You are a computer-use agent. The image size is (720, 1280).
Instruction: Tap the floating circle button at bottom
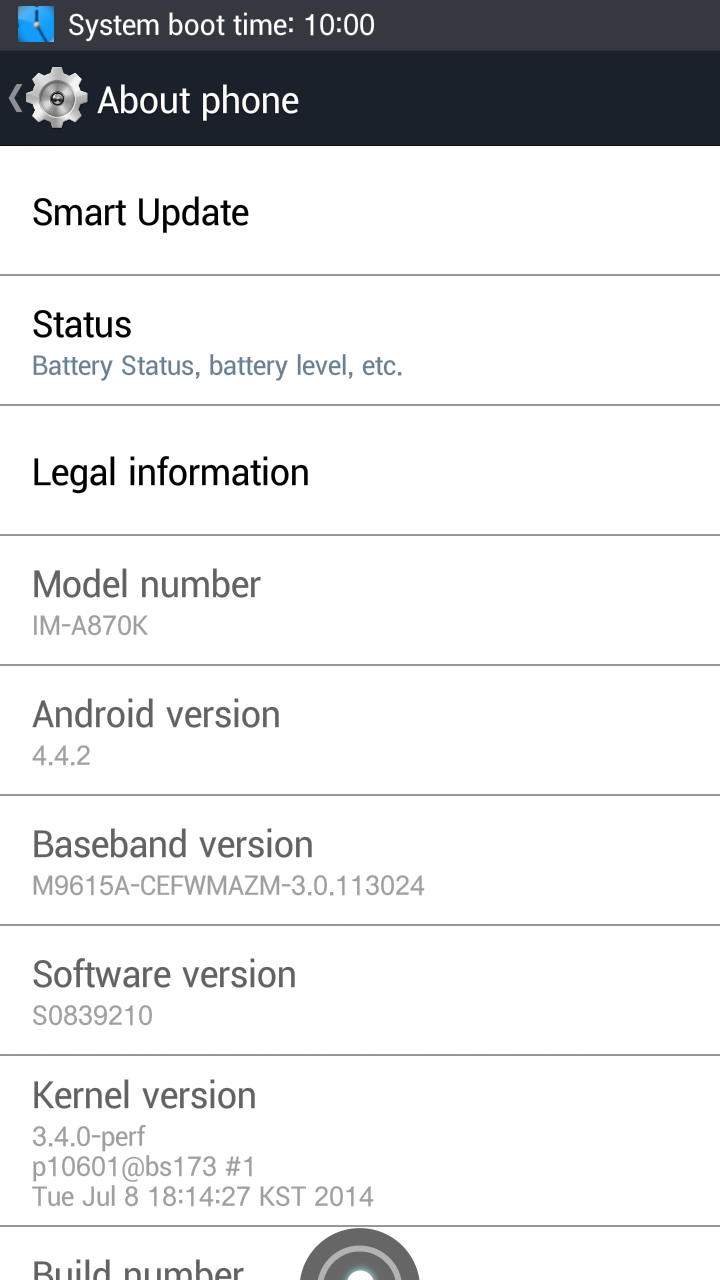coord(360,1255)
